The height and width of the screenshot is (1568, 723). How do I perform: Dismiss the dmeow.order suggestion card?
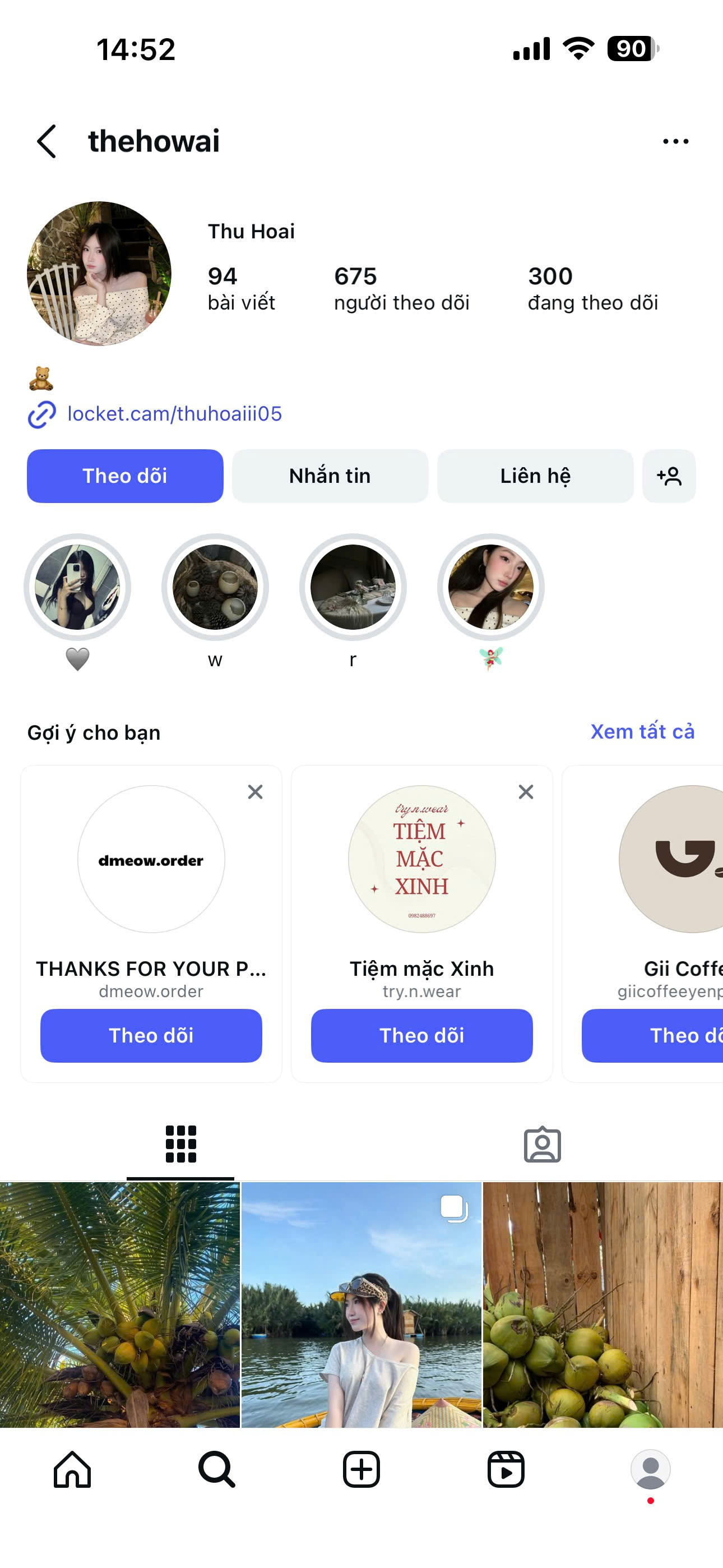coord(255,792)
